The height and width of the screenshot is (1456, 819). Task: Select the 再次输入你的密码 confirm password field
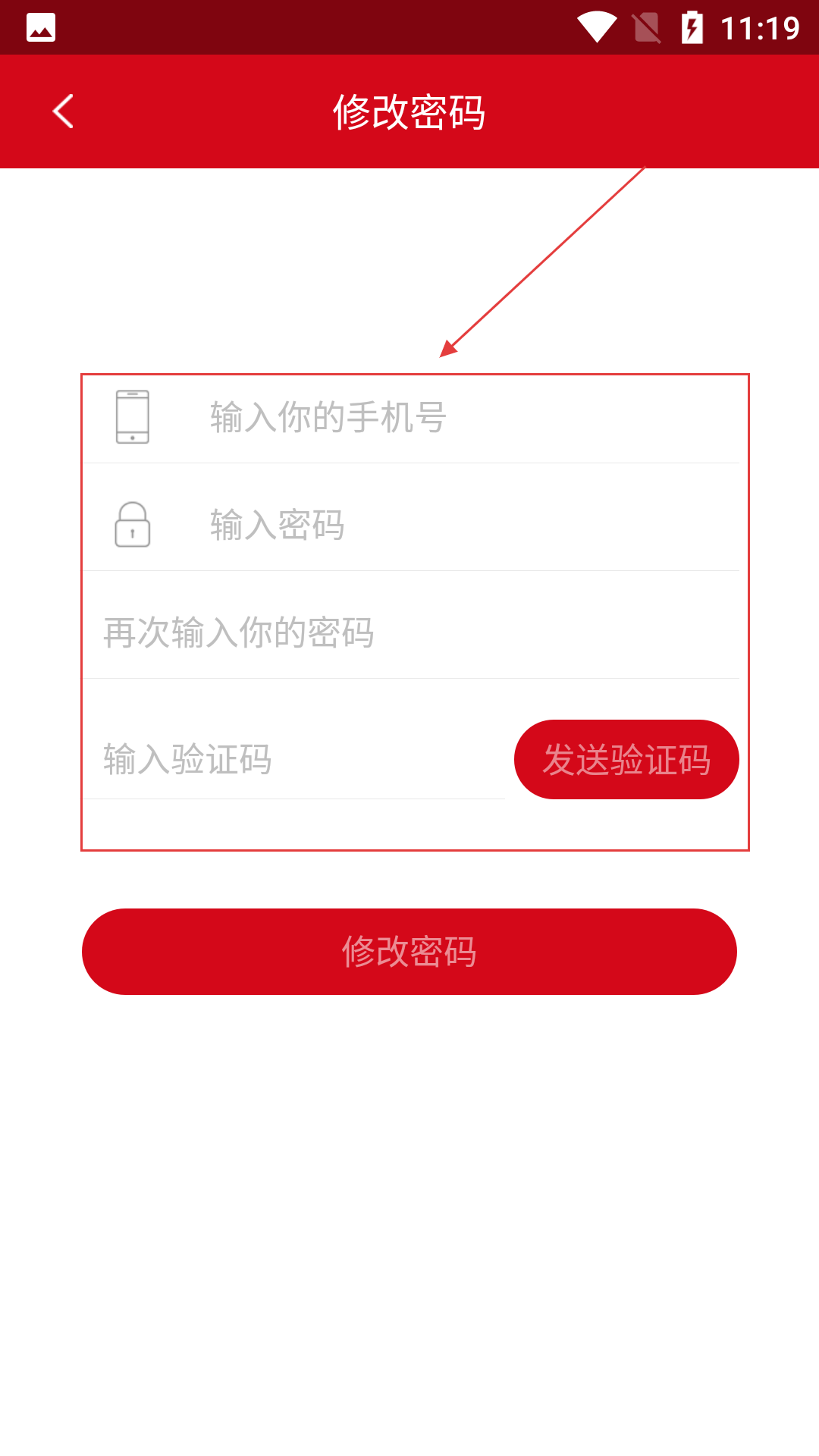[409, 632]
